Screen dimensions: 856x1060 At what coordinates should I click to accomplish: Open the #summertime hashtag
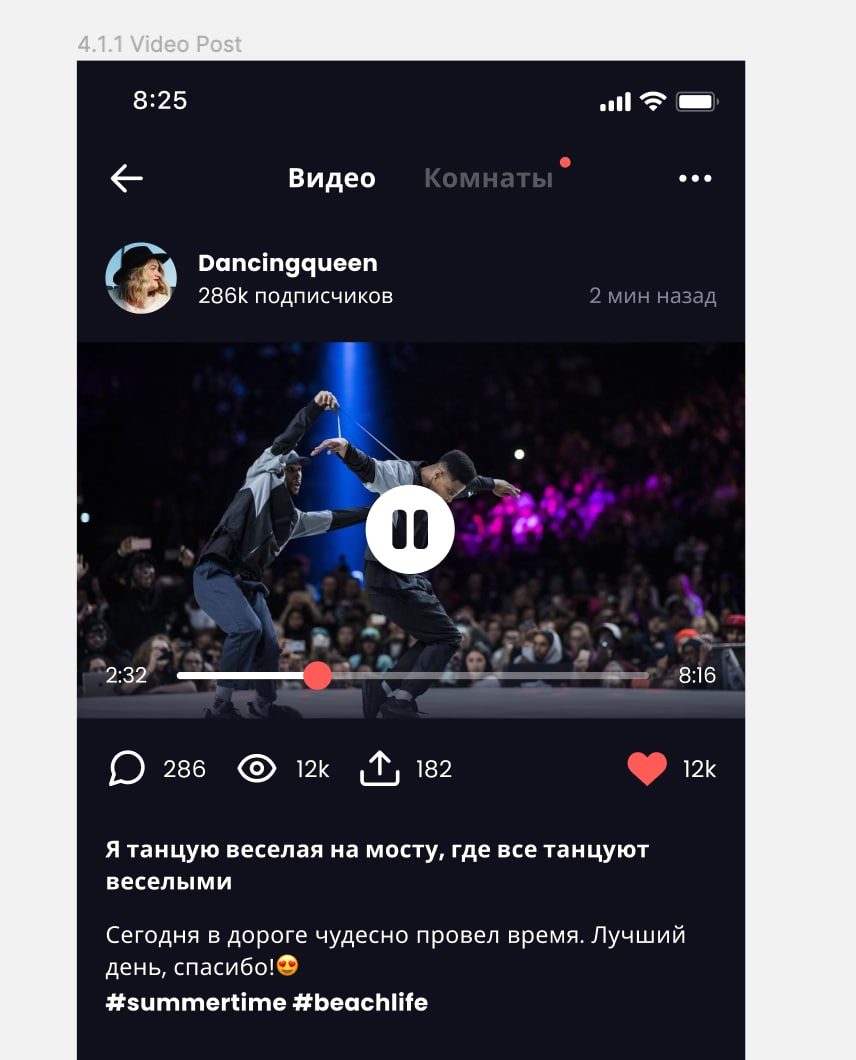[196, 1003]
